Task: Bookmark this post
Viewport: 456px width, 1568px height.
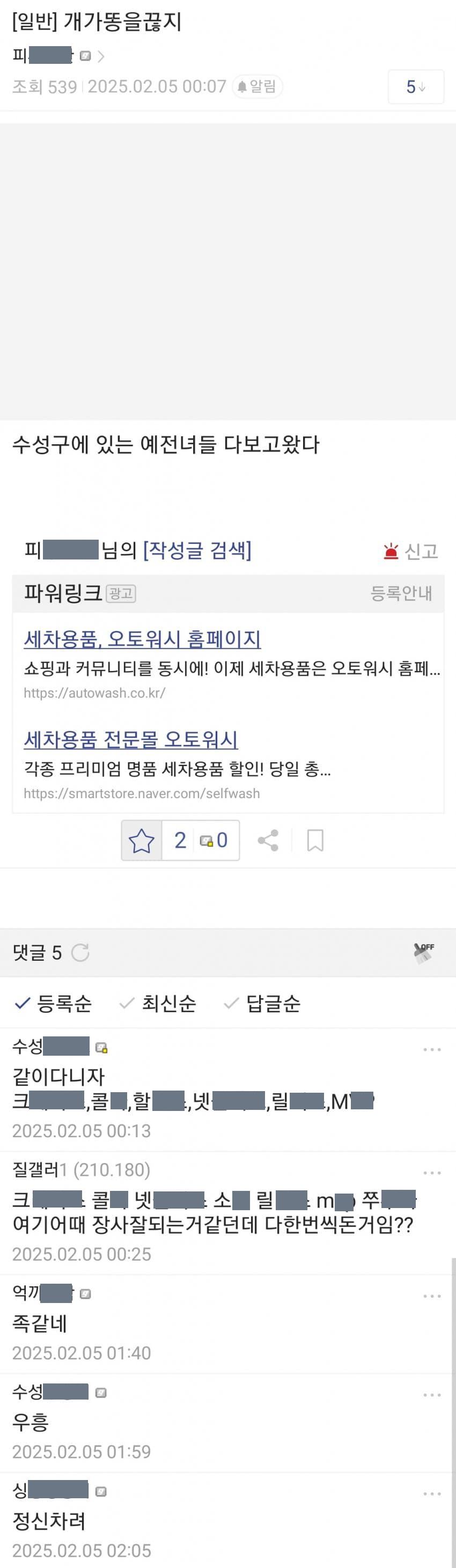Action: (x=315, y=841)
